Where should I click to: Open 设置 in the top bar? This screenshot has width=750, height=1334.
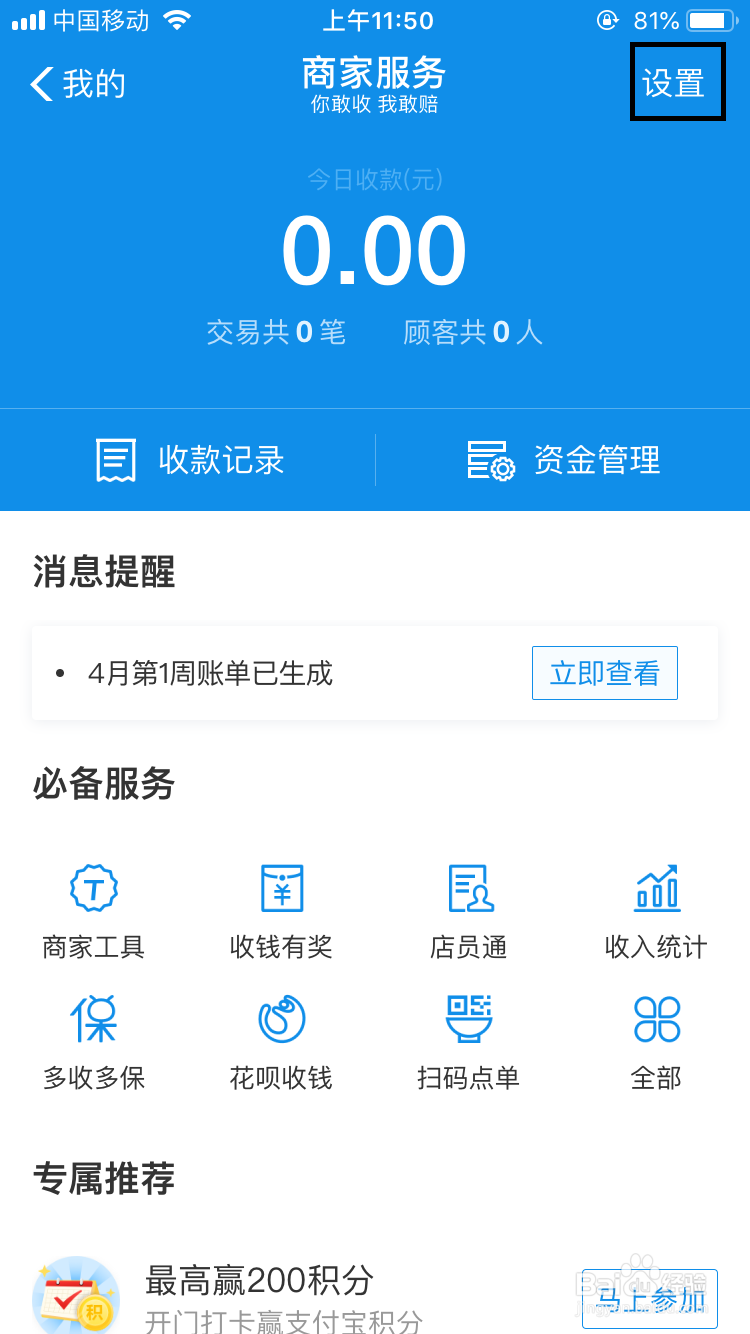(674, 83)
